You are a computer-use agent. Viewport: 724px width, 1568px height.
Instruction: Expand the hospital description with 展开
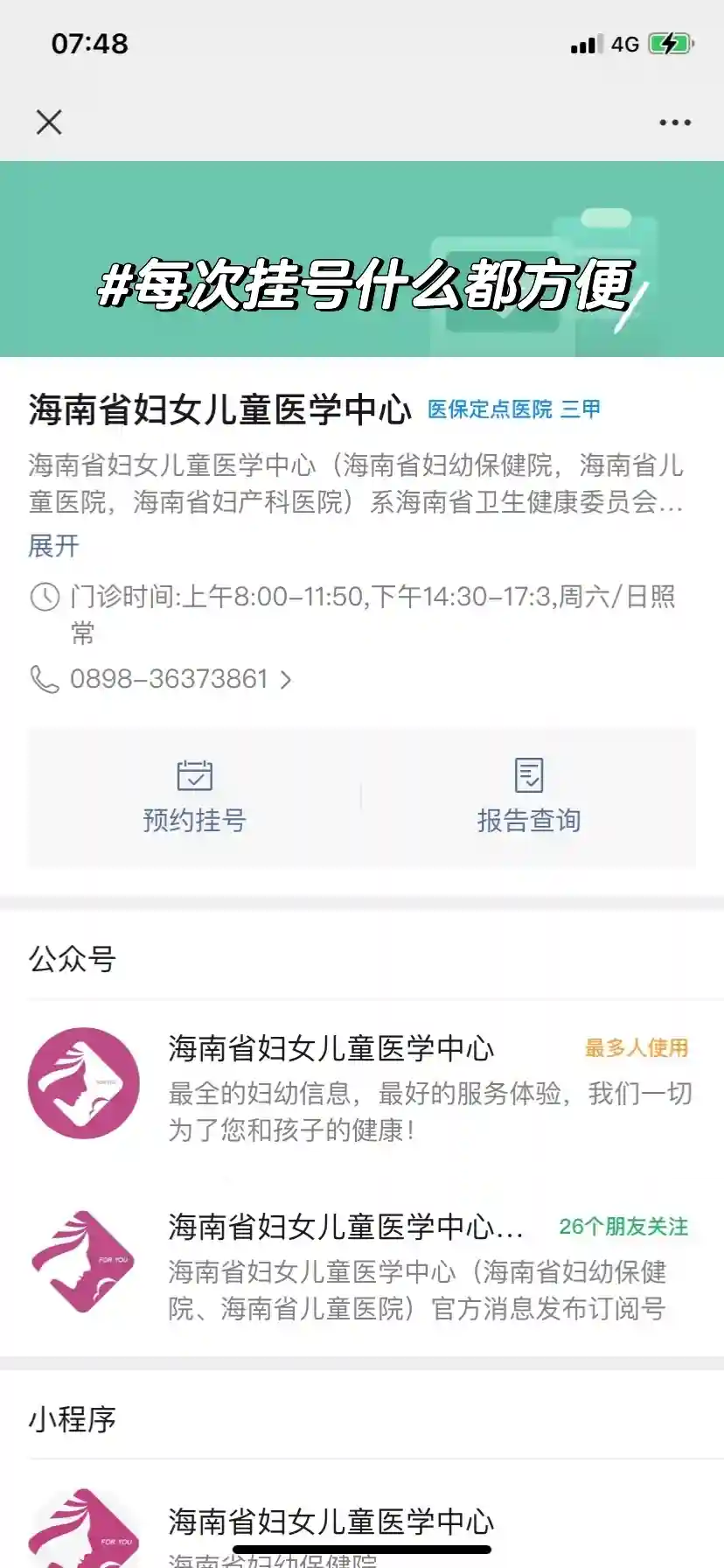[x=53, y=546]
